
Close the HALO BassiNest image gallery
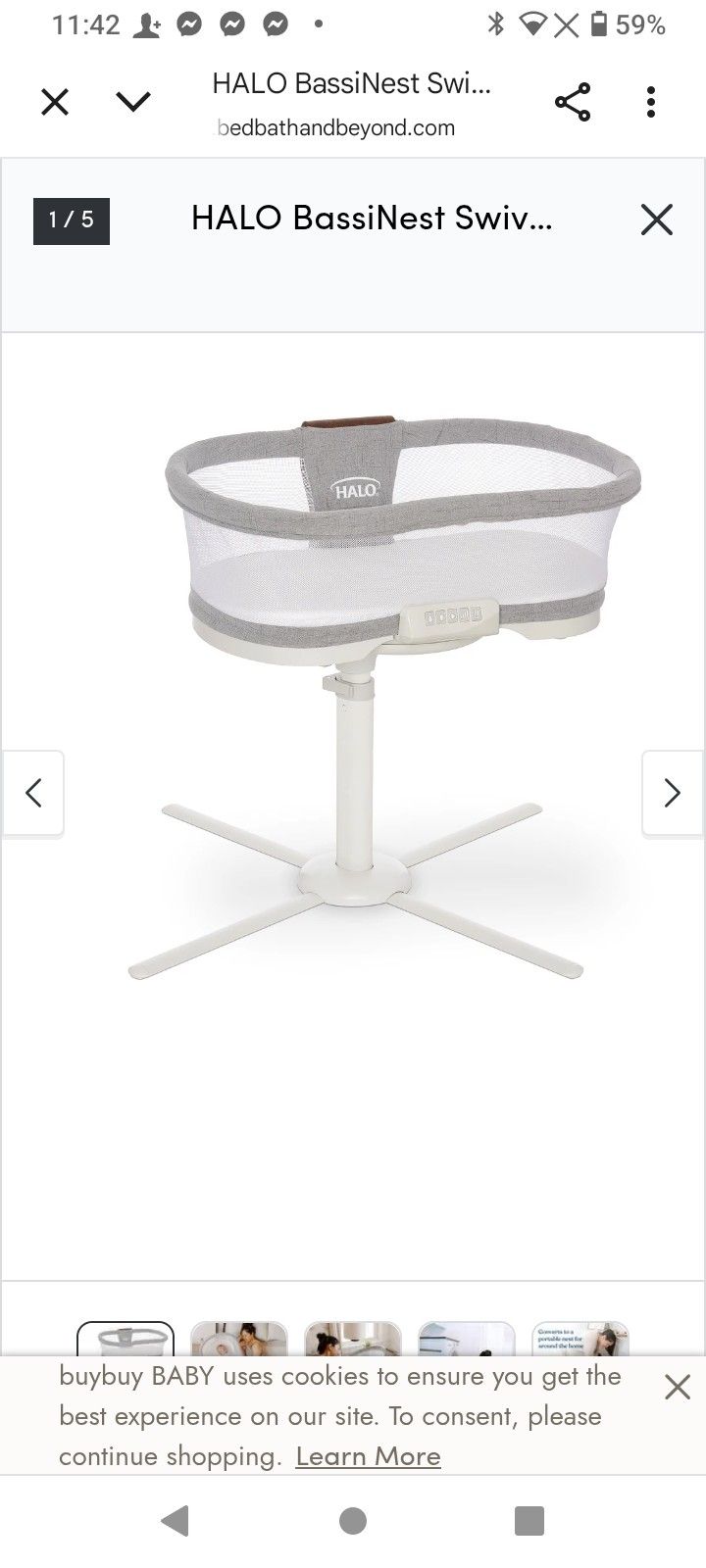(x=656, y=220)
